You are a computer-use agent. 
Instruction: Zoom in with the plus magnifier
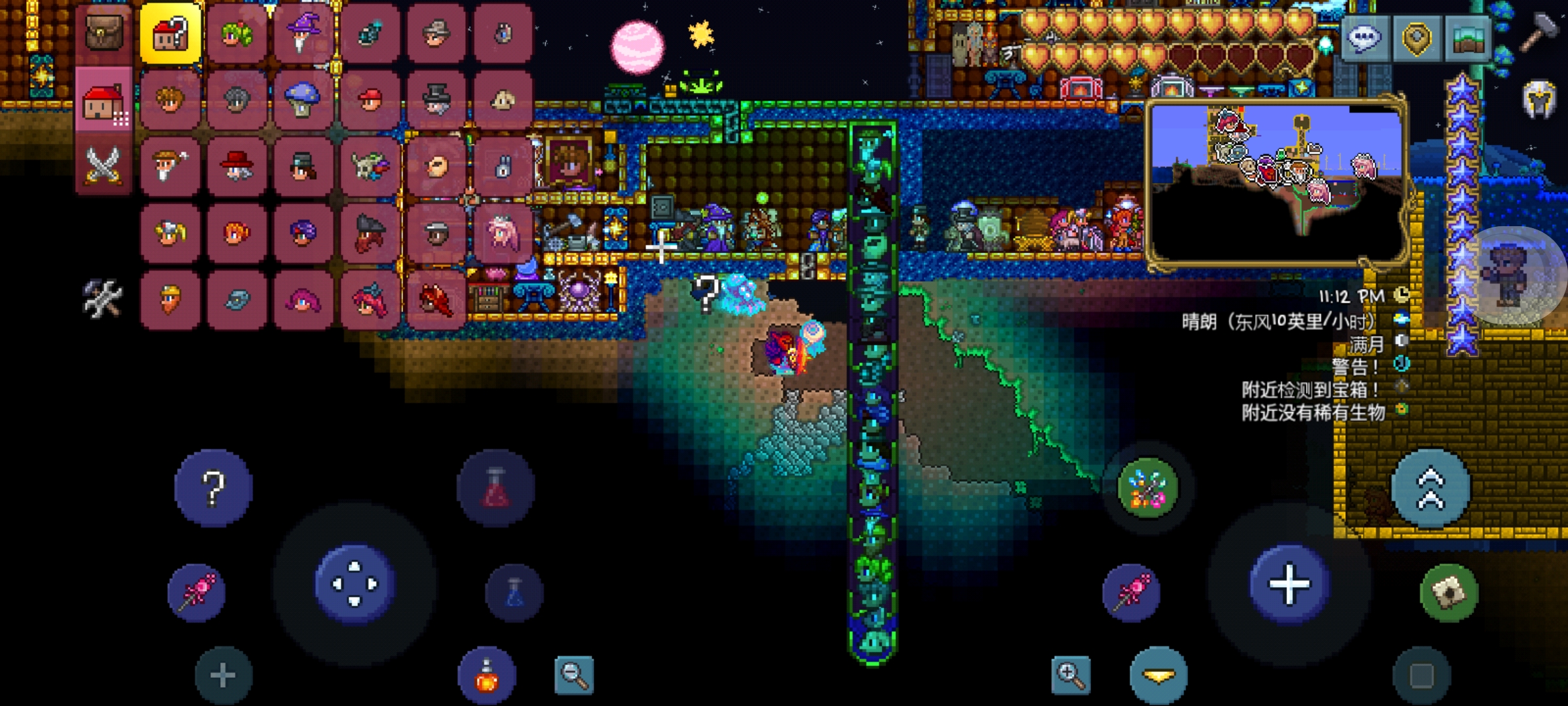[x=1070, y=675]
